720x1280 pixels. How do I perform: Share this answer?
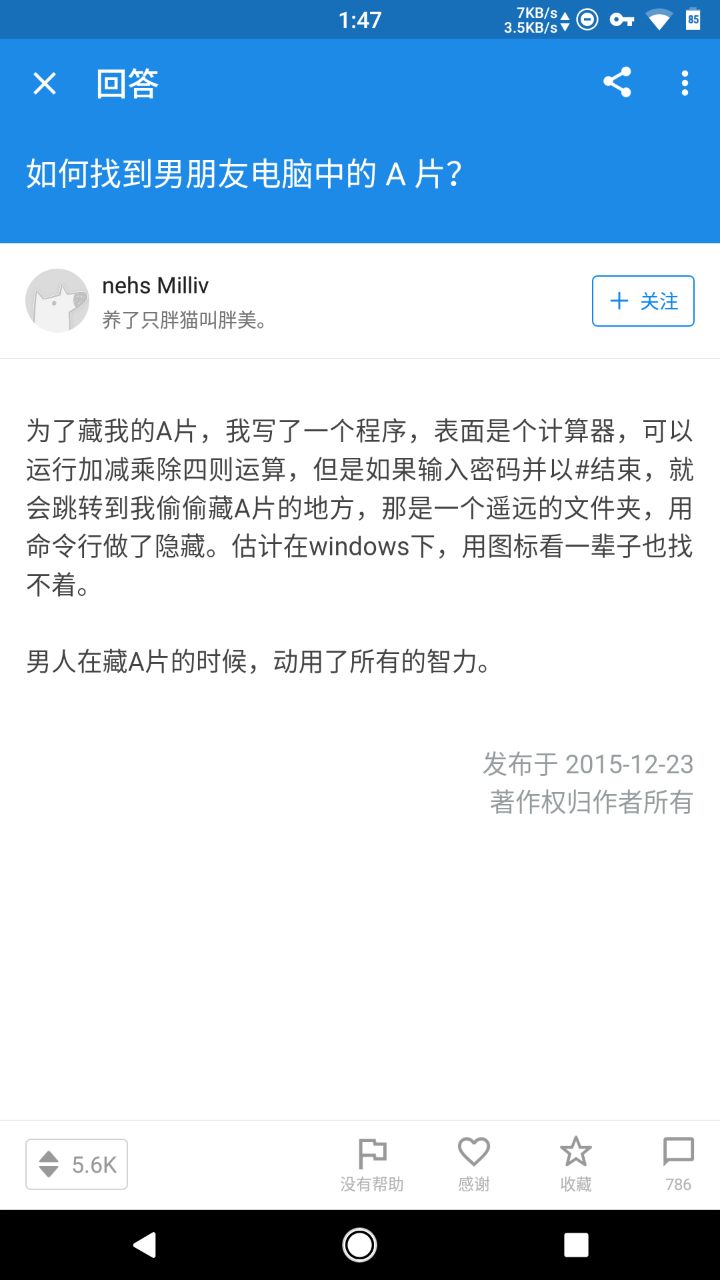(x=617, y=83)
